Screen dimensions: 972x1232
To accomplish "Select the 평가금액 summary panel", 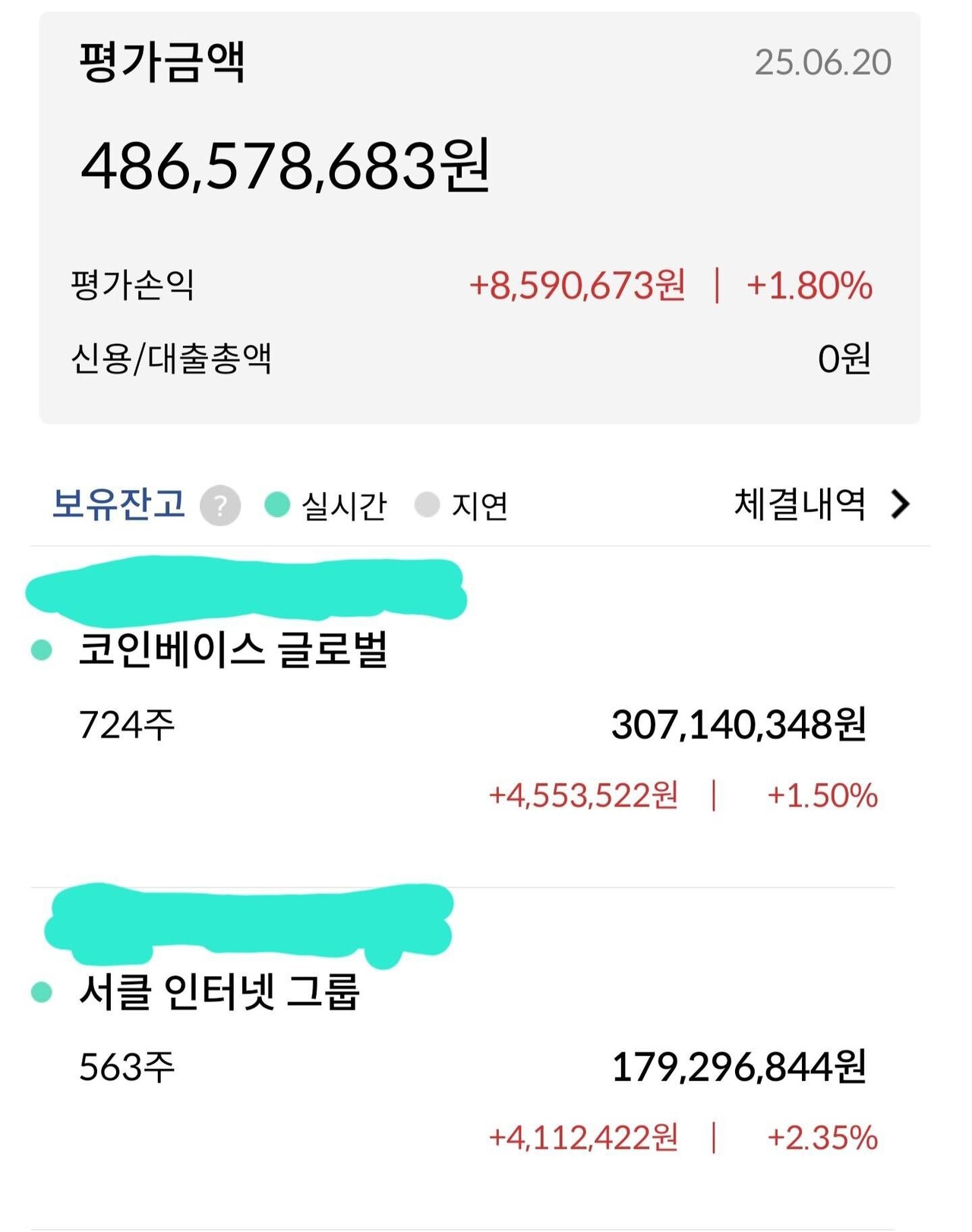I will [x=486, y=220].
